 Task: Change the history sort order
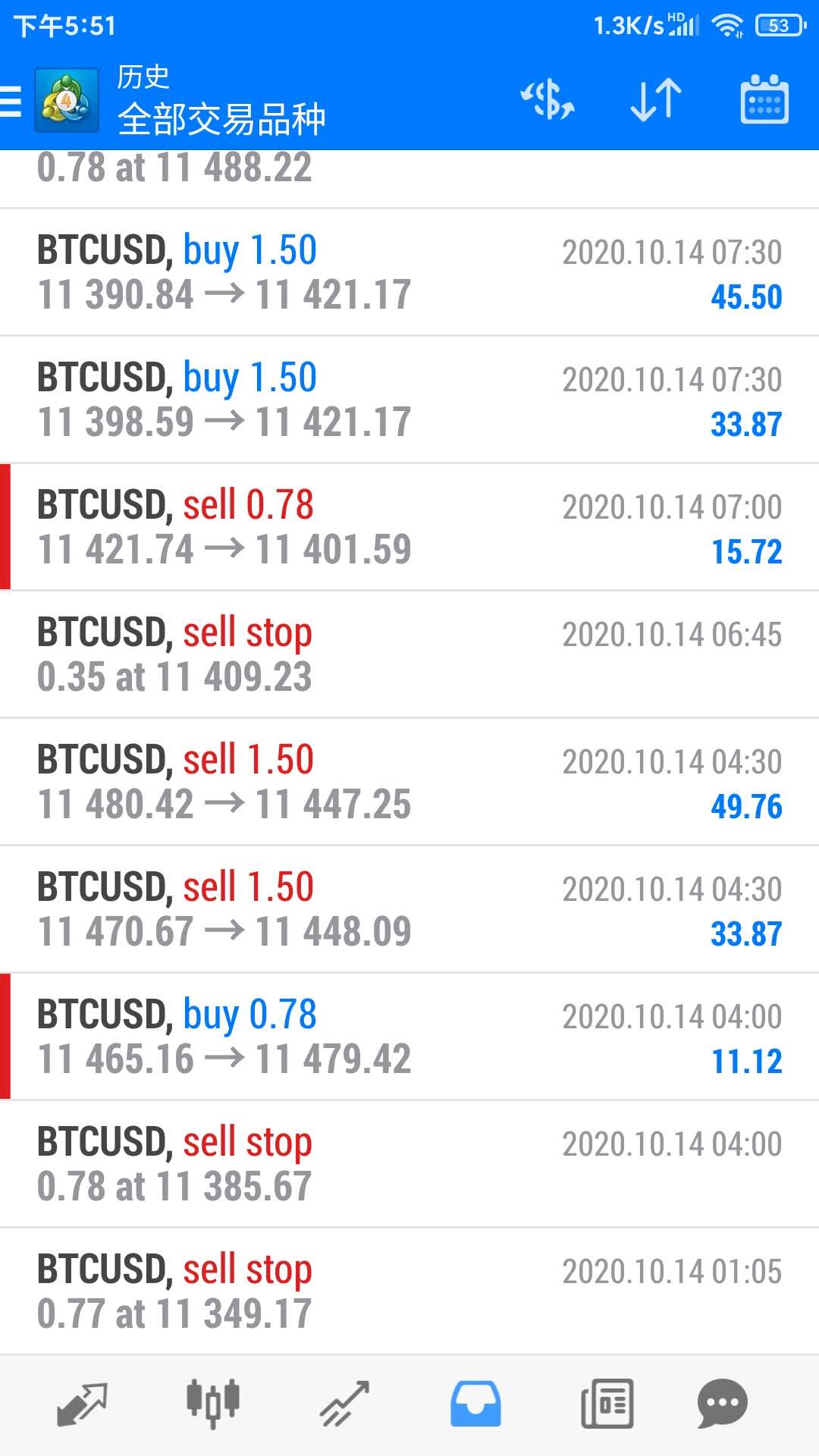point(656,100)
